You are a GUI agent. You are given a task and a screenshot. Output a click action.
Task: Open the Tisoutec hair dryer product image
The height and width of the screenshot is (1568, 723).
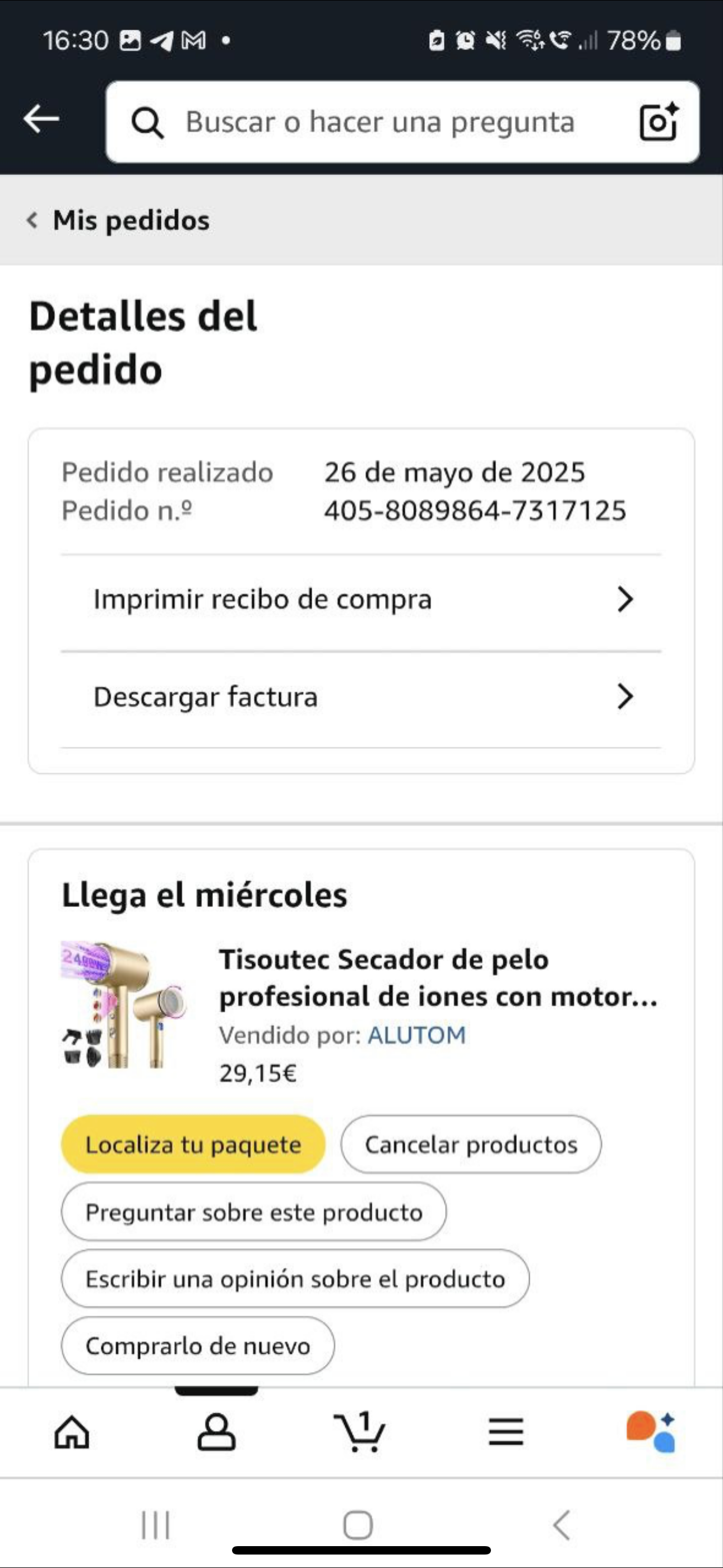(123, 1005)
